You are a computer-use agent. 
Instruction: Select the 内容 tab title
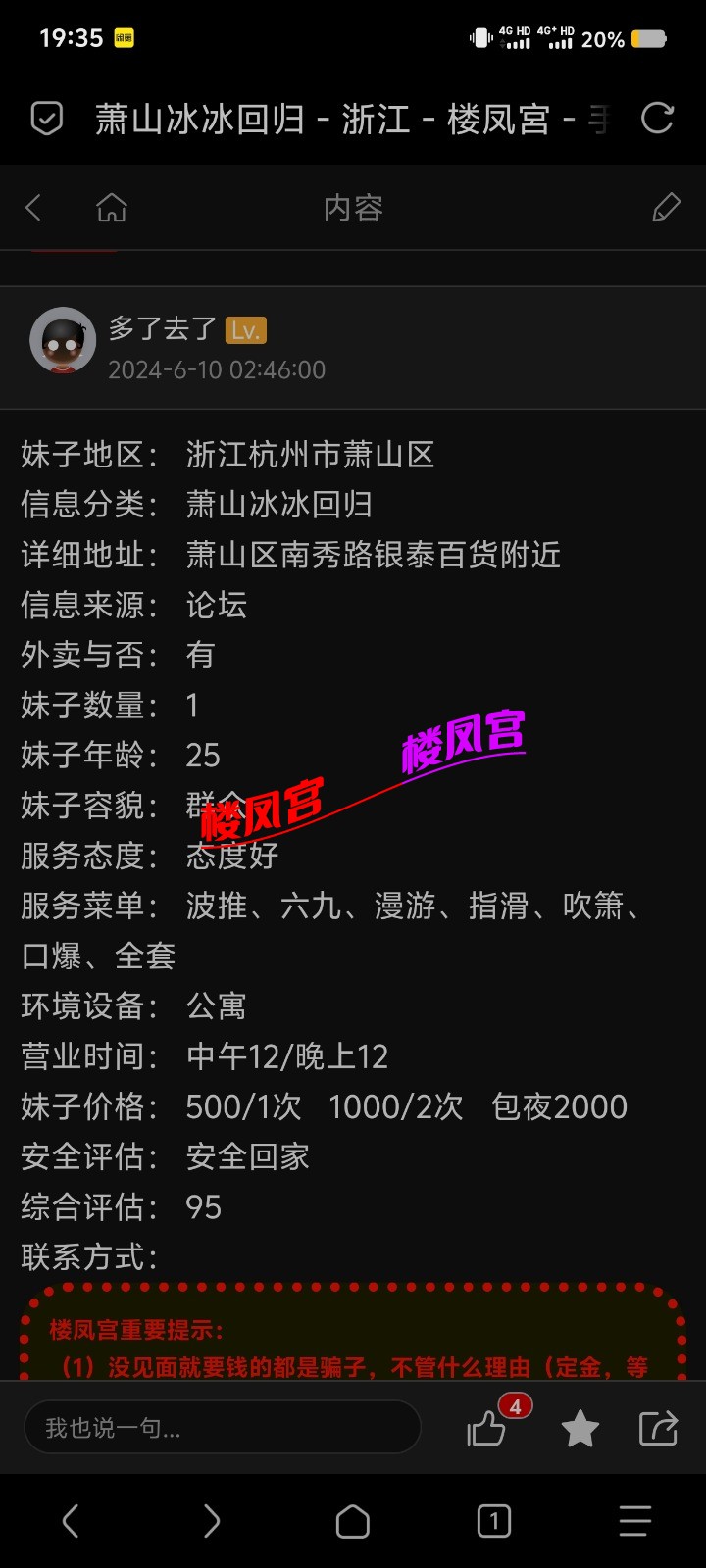coord(354,207)
